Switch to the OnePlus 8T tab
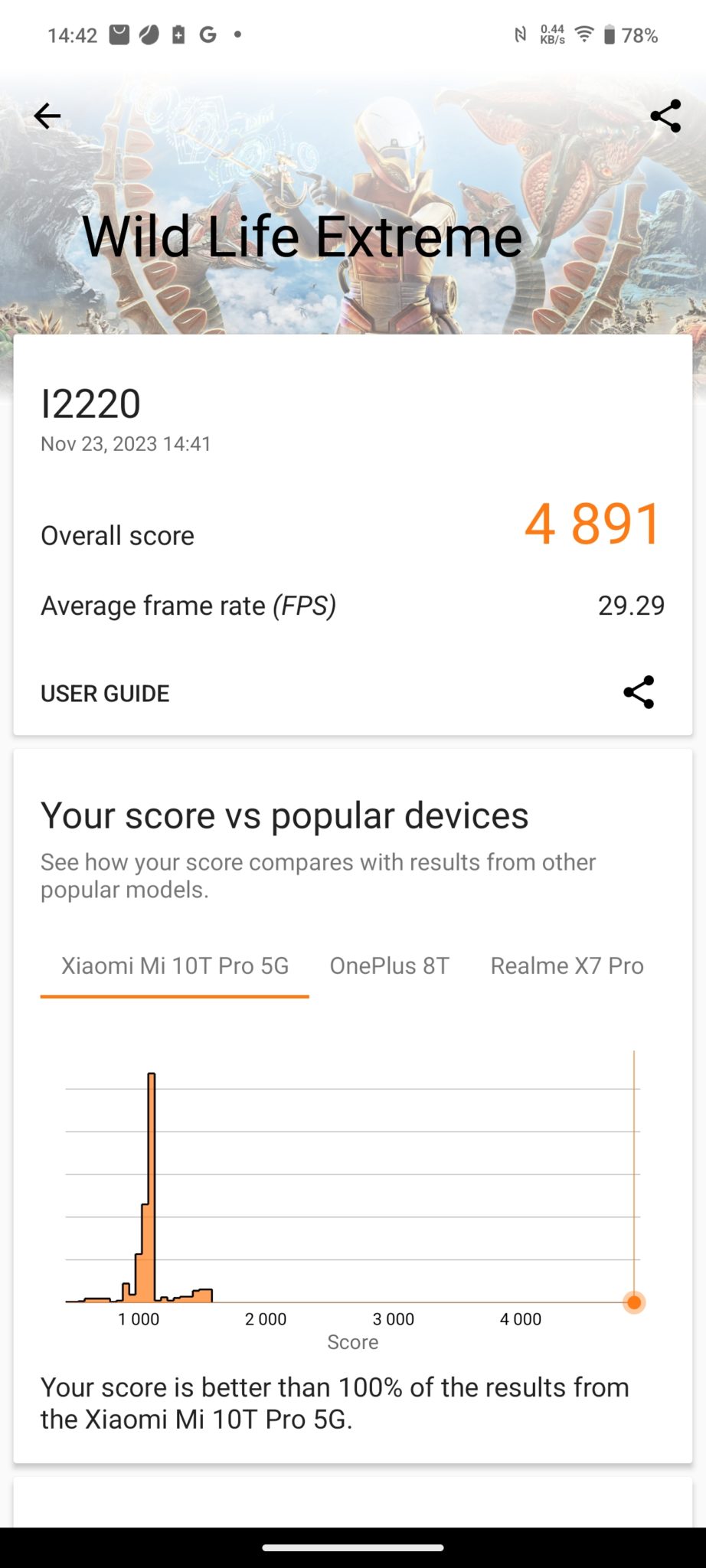Screen dimensions: 706x1568 (389, 966)
